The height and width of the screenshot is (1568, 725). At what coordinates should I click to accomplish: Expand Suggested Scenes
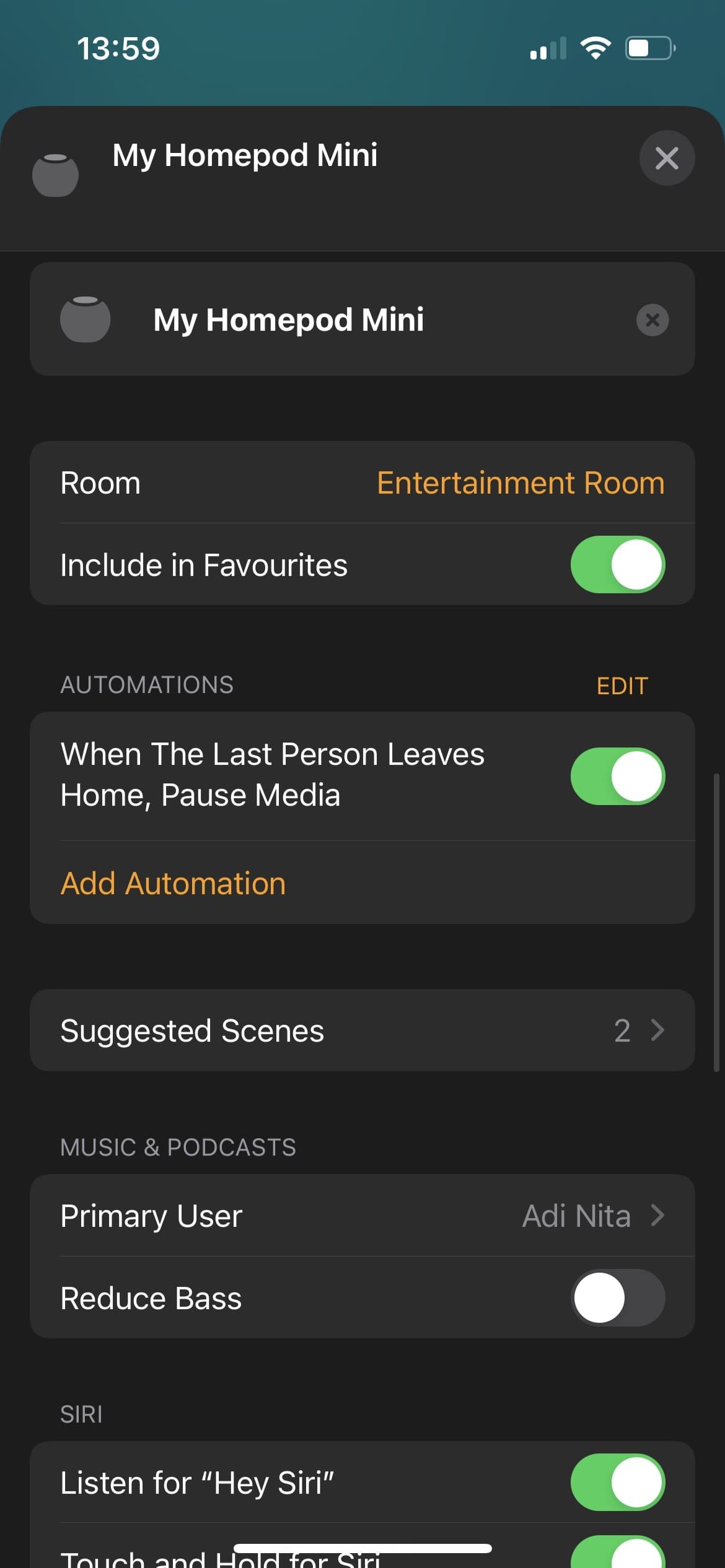362,1030
